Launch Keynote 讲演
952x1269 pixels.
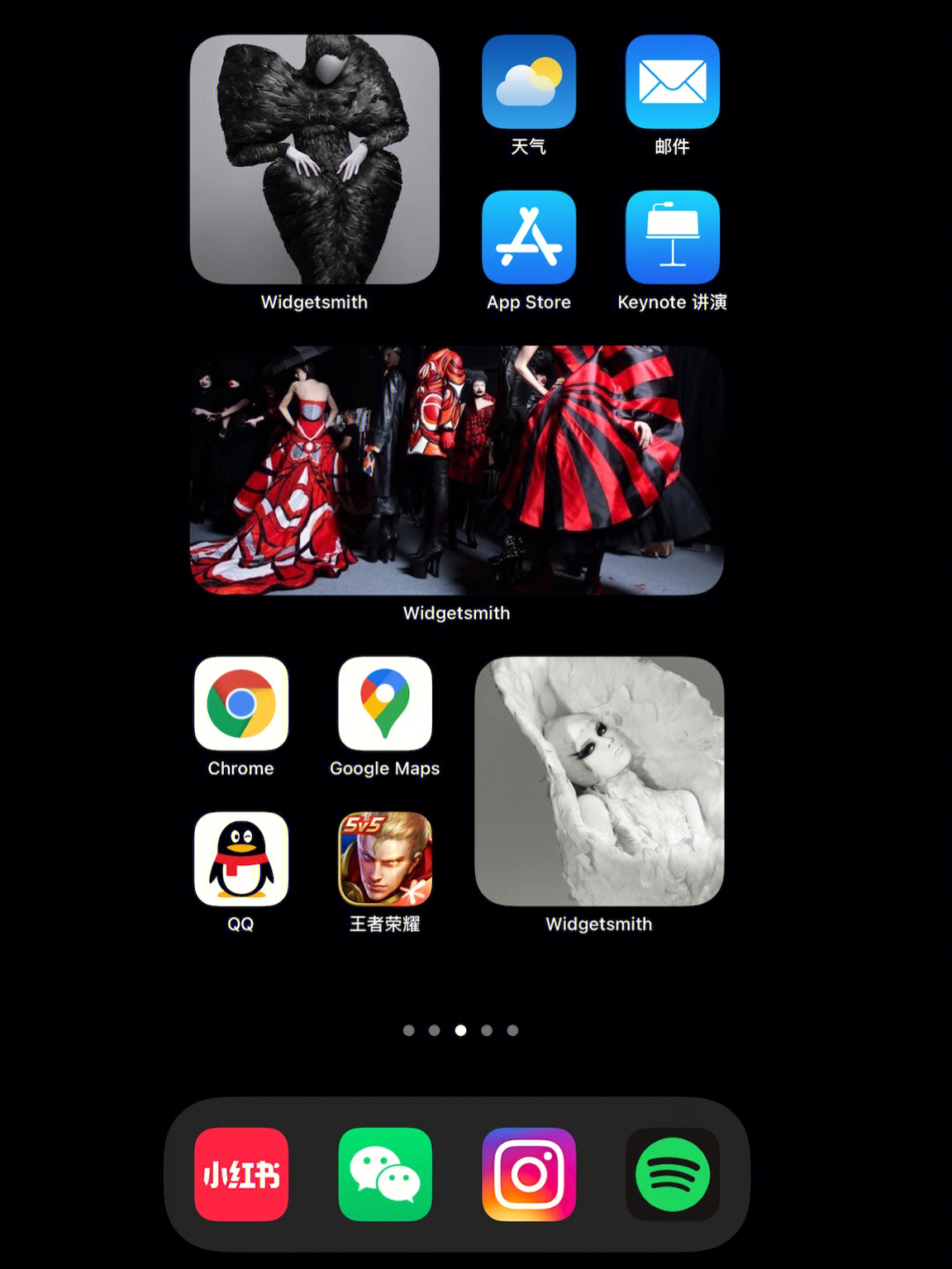click(673, 237)
